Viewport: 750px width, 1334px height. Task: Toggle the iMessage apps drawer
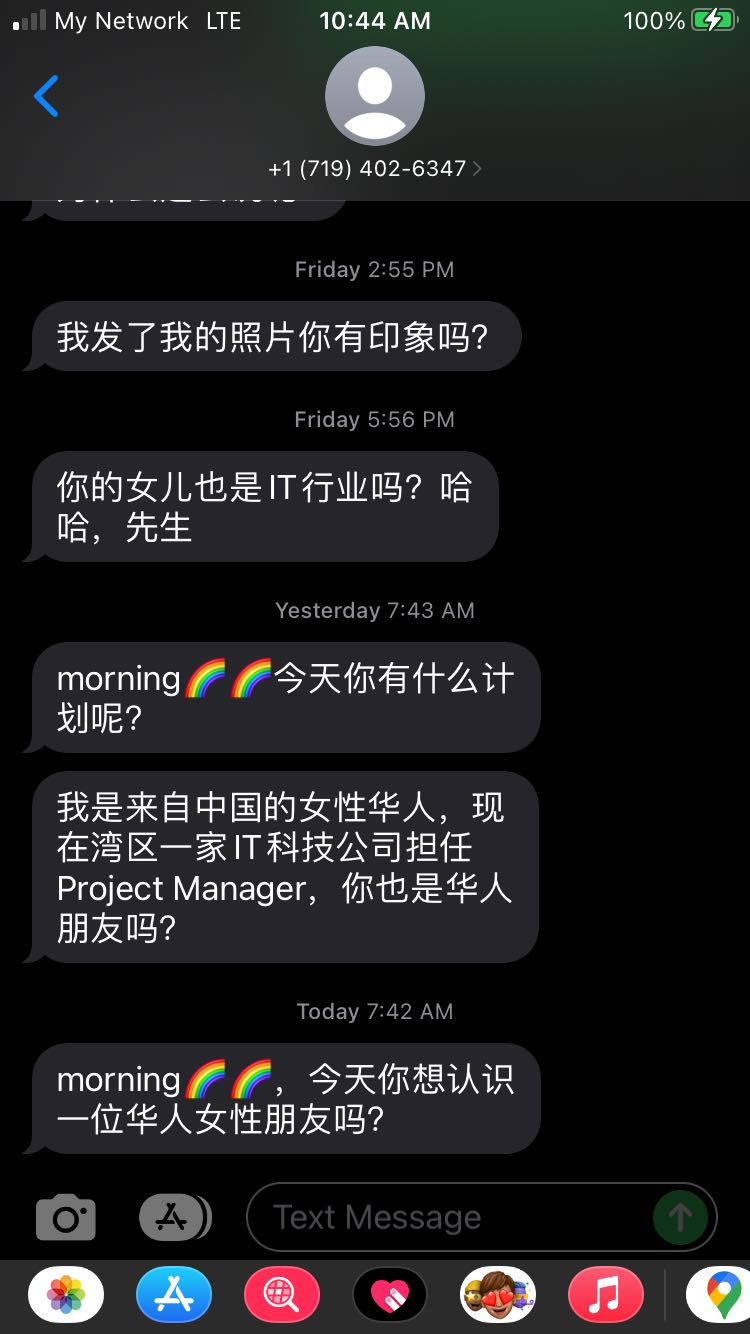coord(174,1217)
